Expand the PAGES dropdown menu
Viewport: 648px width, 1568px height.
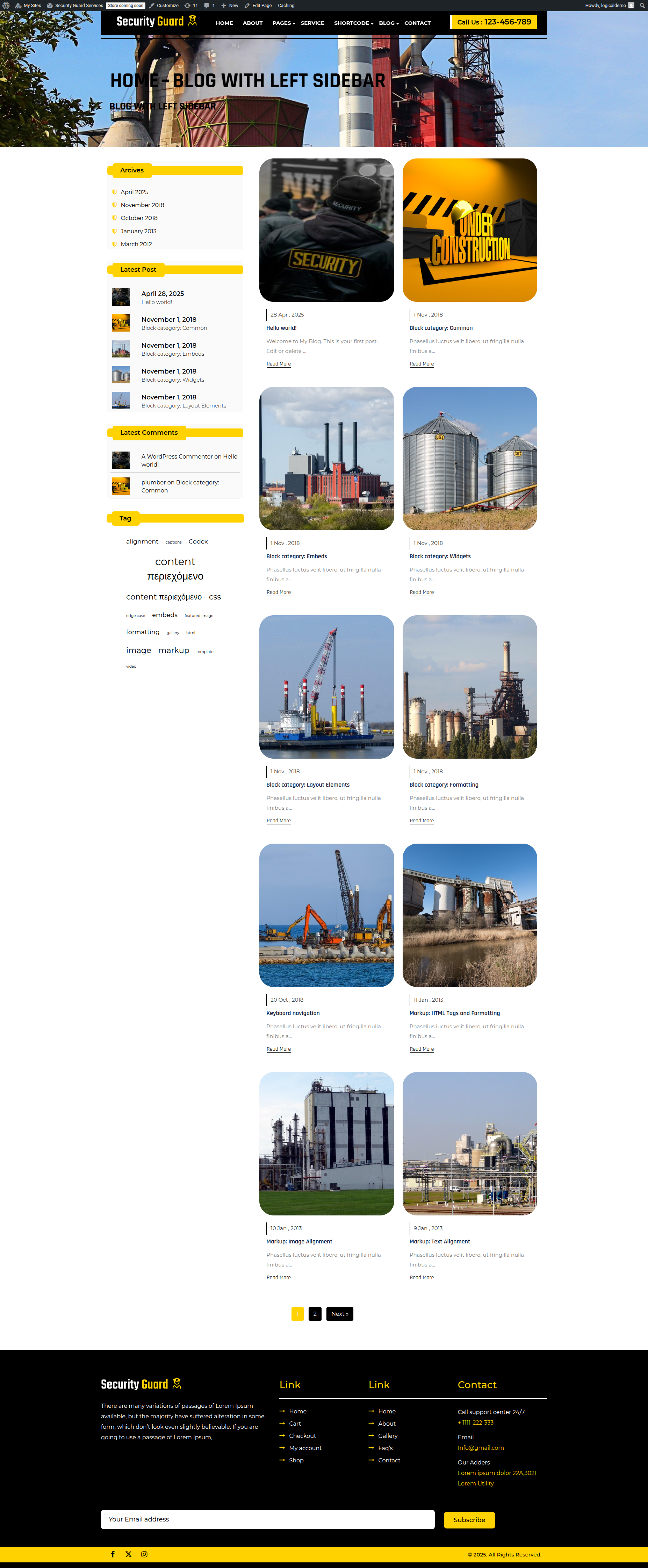pos(283,23)
